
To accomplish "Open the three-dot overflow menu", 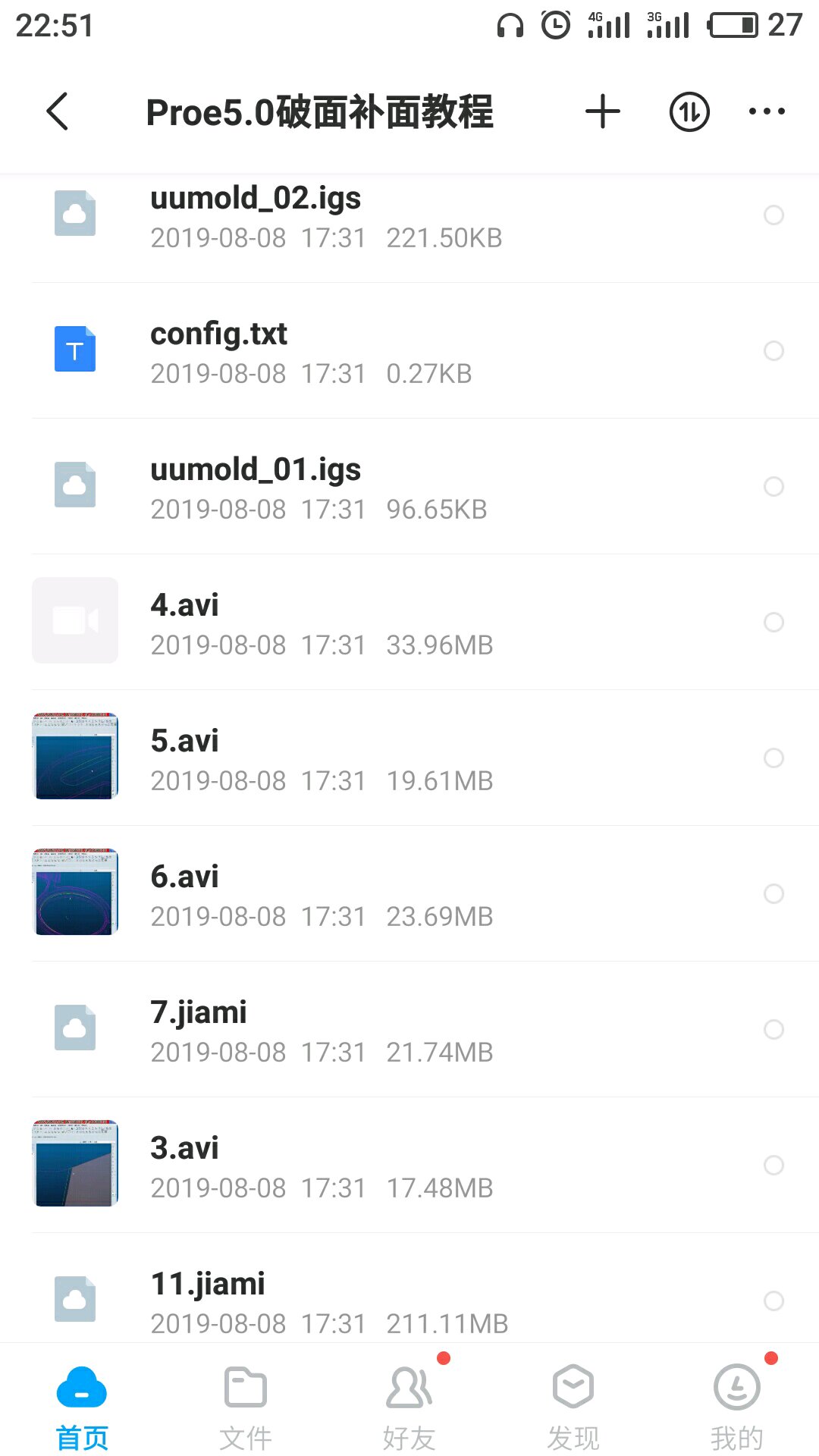I will [x=766, y=111].
